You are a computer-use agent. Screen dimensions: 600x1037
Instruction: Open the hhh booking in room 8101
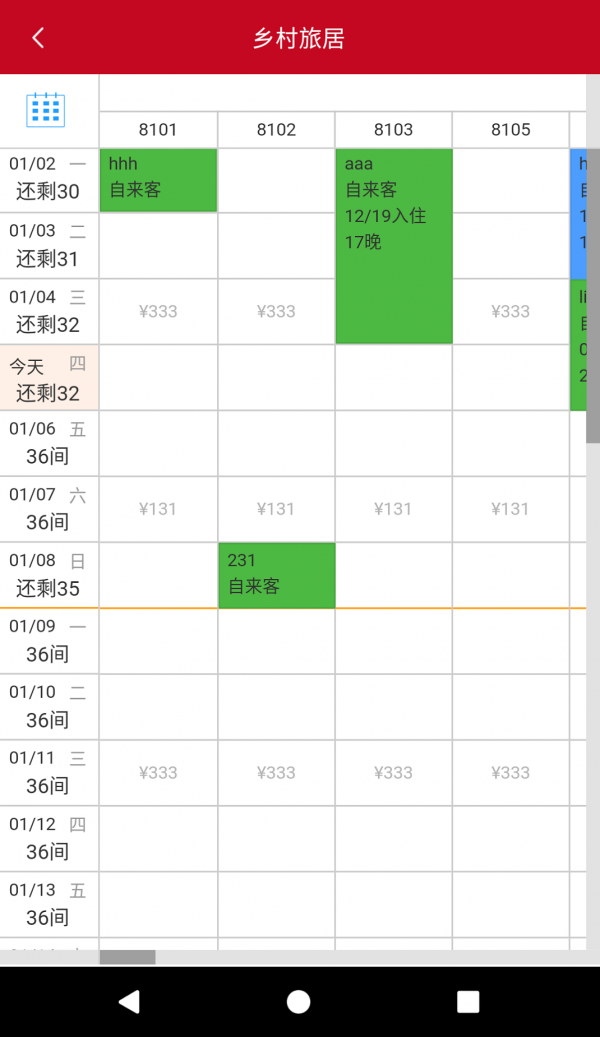158,181
